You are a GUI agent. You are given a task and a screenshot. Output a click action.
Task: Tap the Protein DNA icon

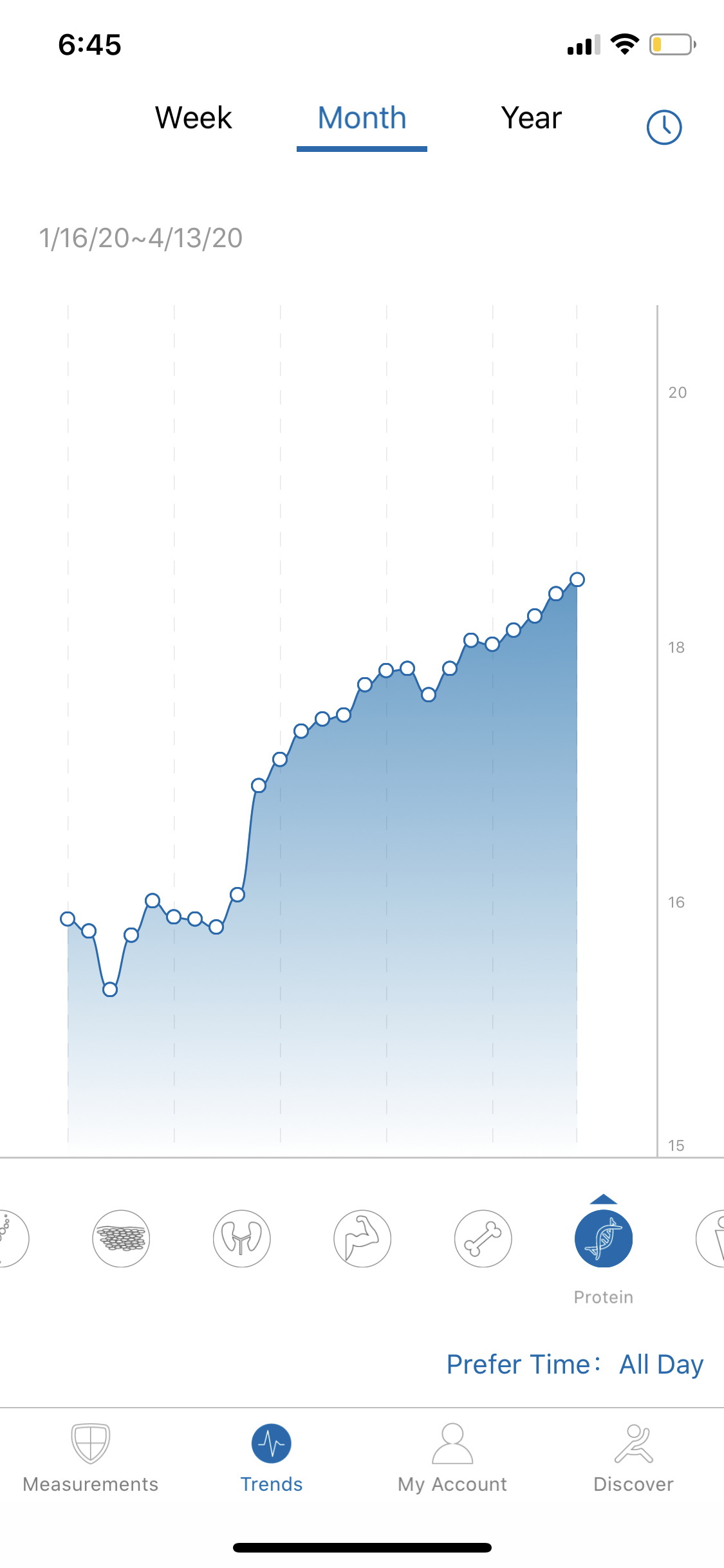coord(604,1238)
